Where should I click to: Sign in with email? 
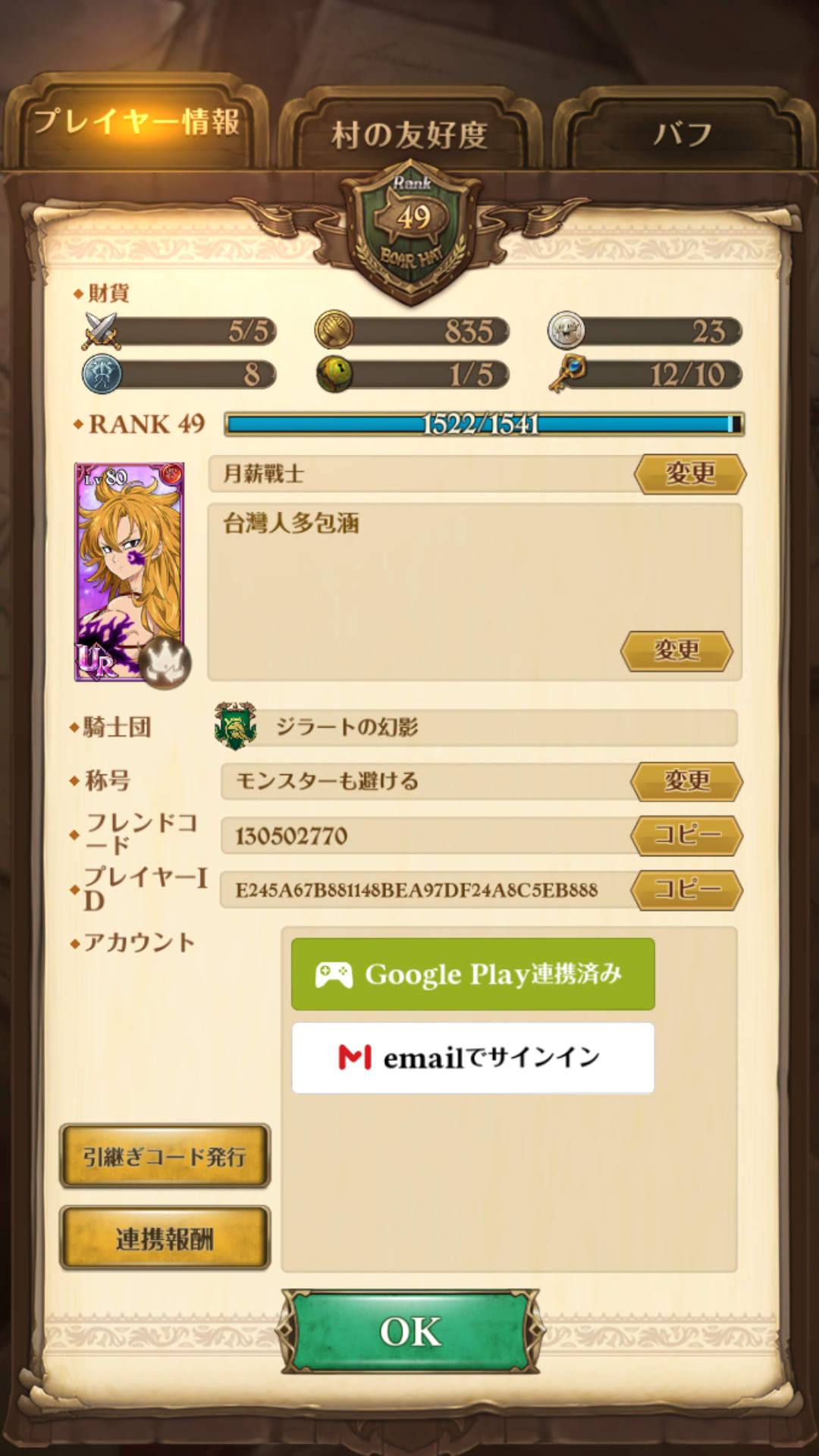tap(472, 1057)
